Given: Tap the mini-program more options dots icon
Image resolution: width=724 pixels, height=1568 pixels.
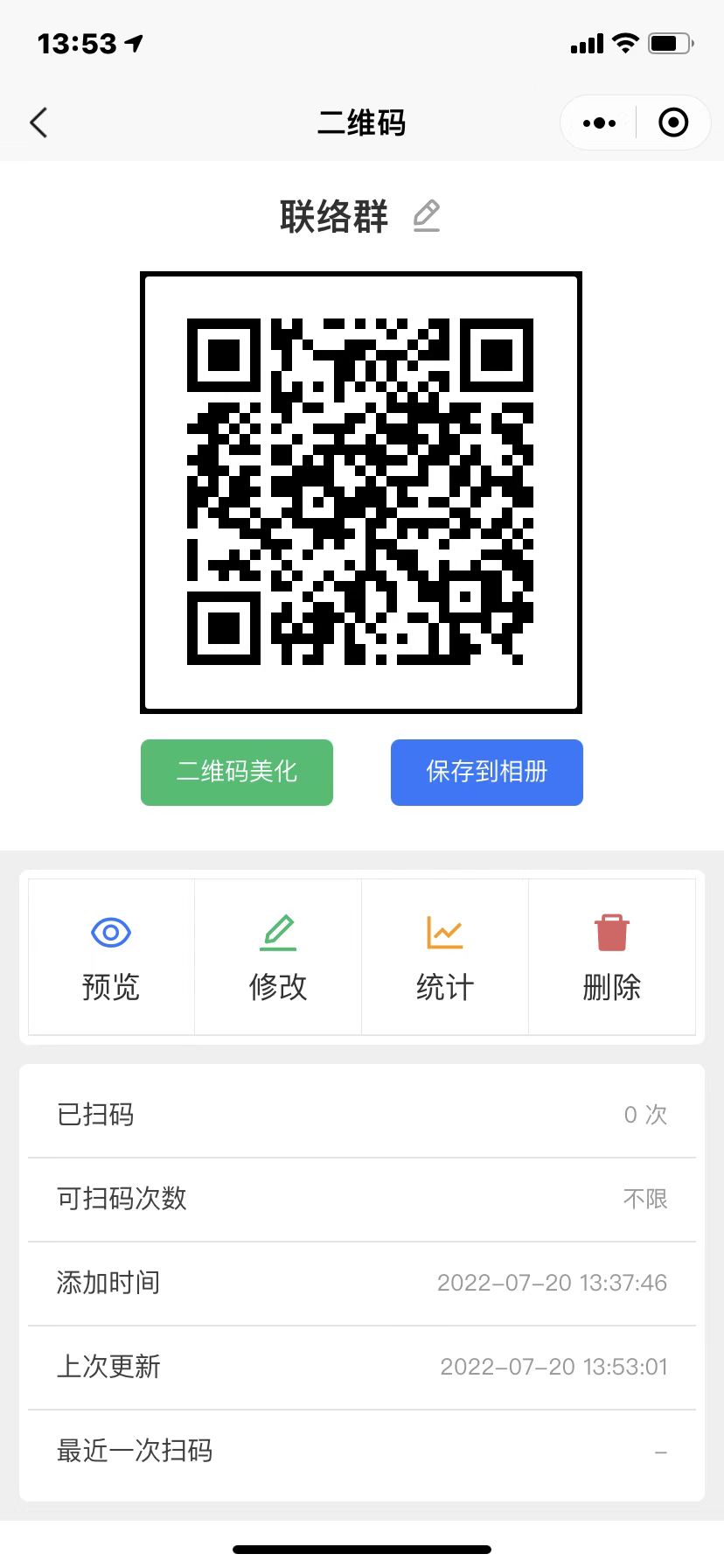Looking at the screenshot, I should pyautogui.click(x=598, y=122).
